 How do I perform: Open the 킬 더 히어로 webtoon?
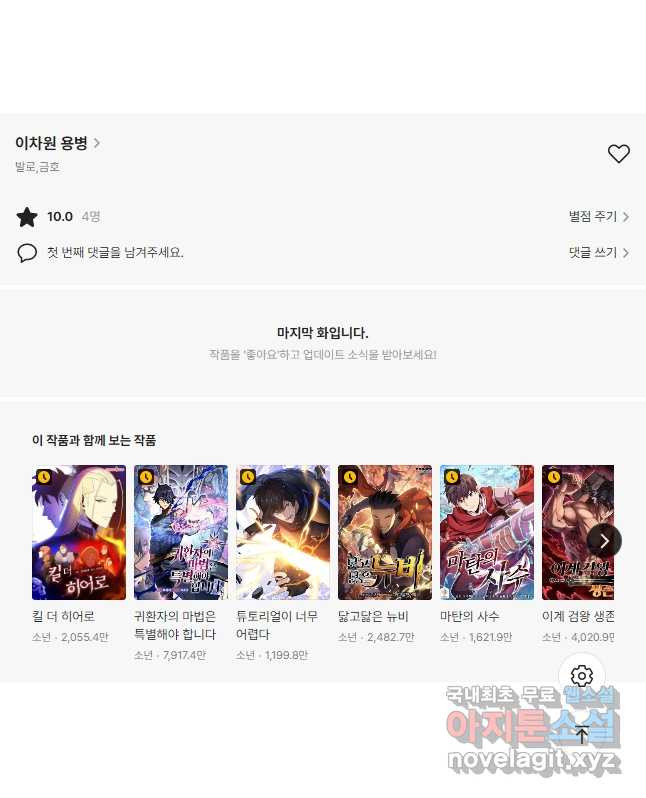click(x=79, y=532)
